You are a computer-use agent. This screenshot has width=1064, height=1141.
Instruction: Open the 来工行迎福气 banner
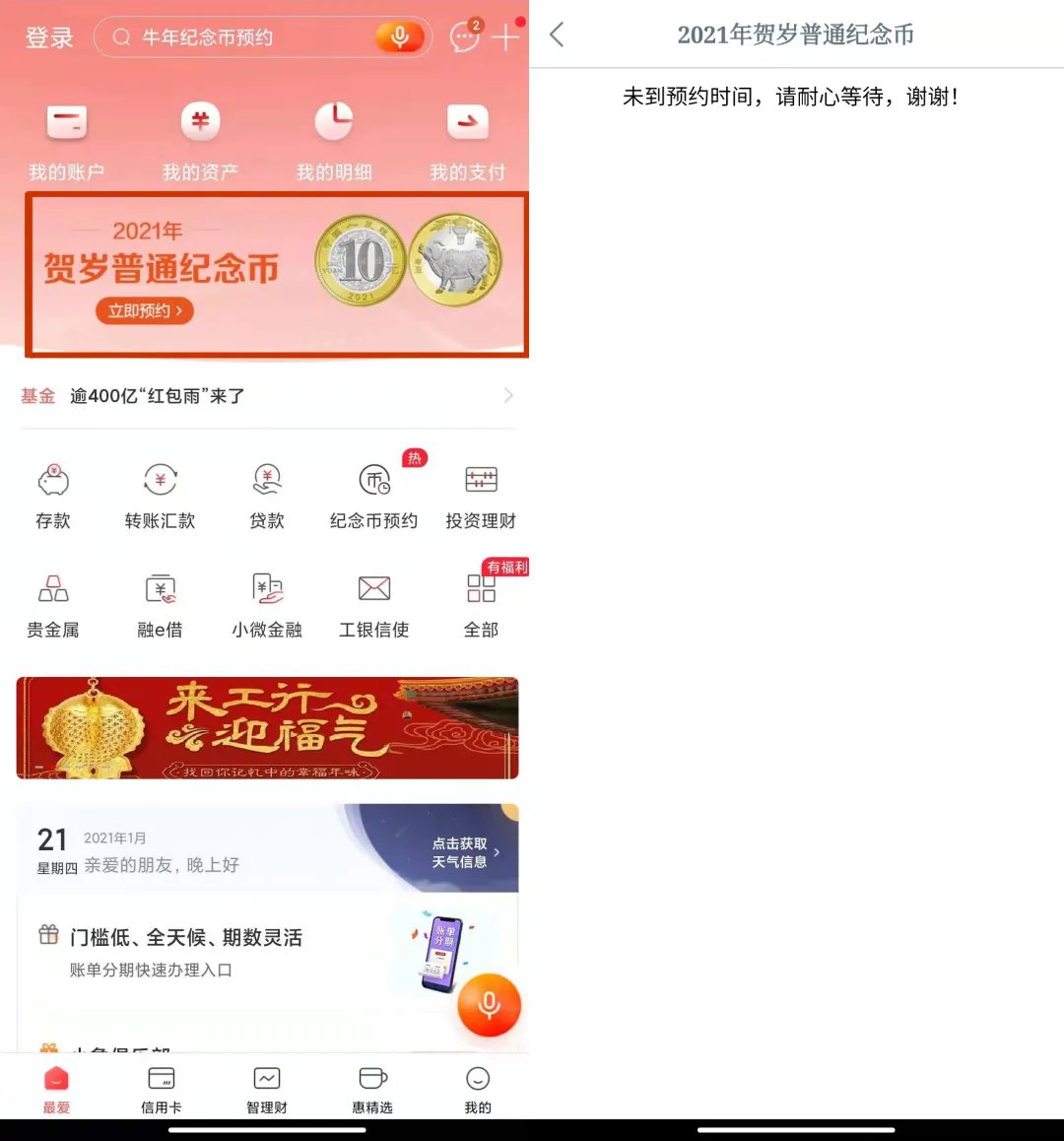point(267,728)
